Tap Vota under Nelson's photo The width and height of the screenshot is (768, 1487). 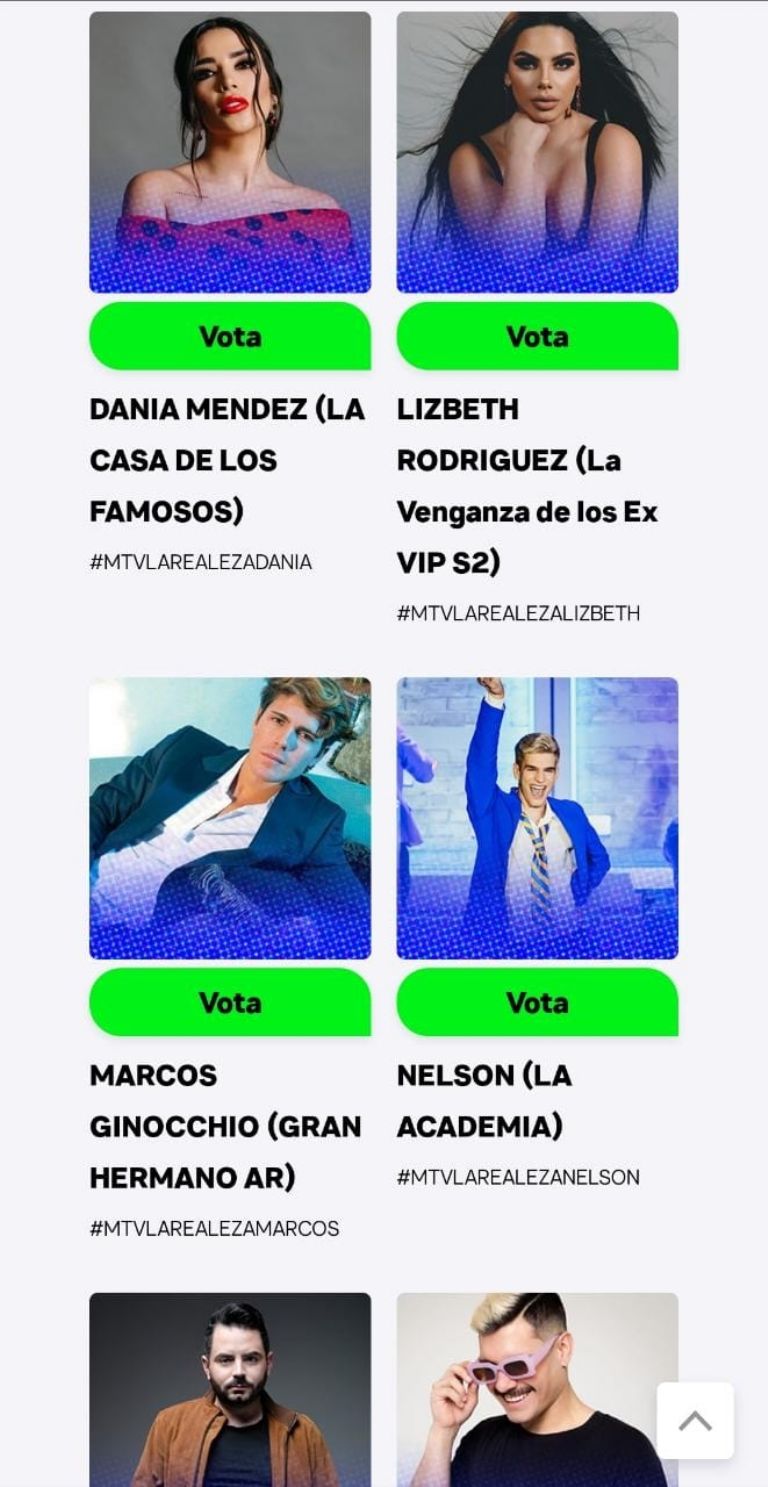(537, 1002)
